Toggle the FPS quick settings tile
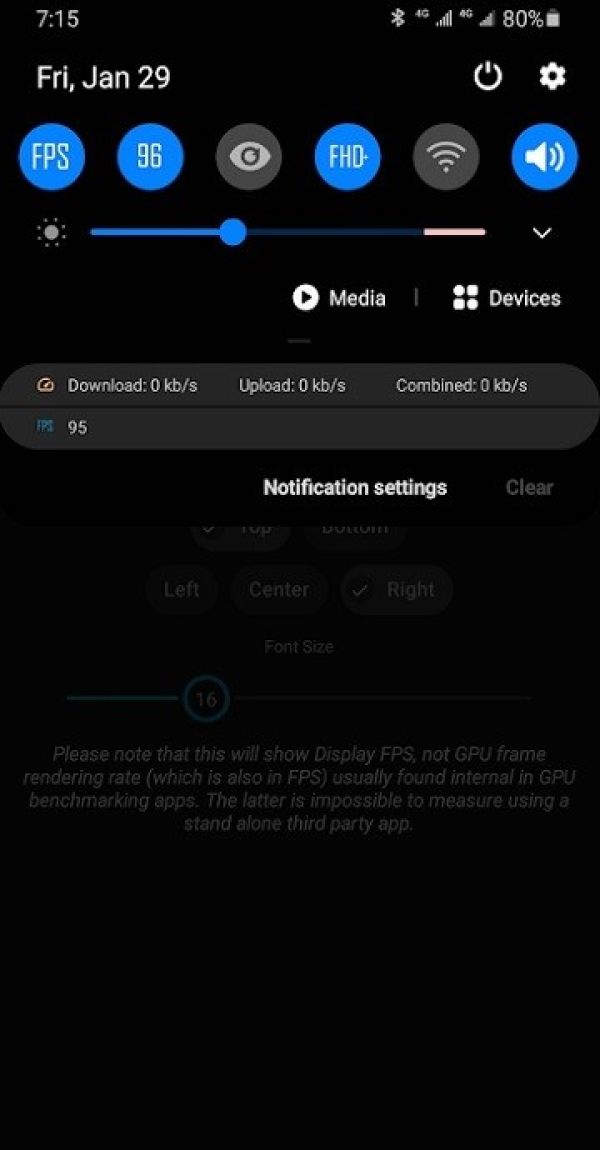600x1150 pixels. (51, 157)
